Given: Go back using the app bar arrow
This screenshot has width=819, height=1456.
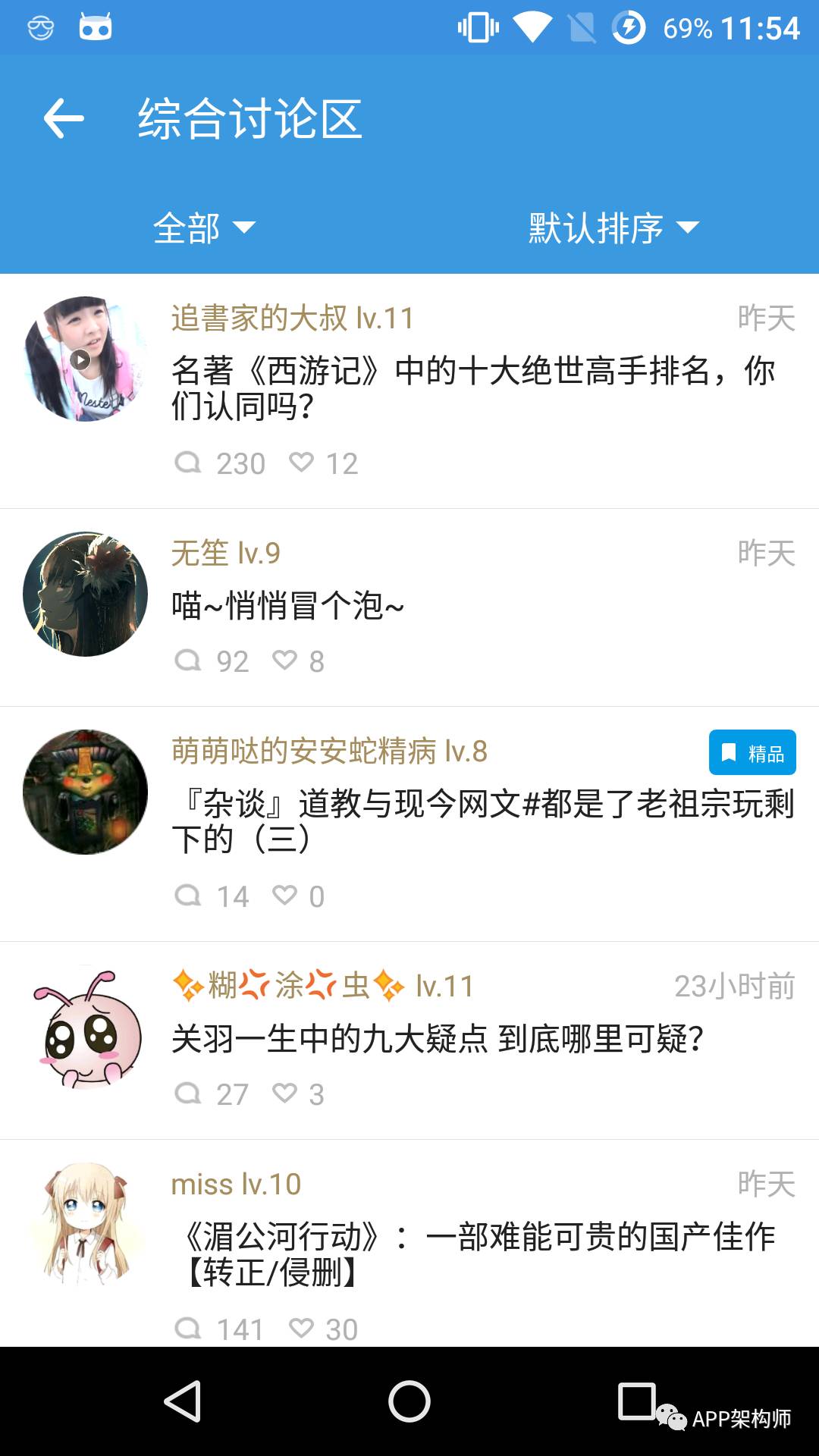Looking at the screenshot, I should [x=64, y=118].
